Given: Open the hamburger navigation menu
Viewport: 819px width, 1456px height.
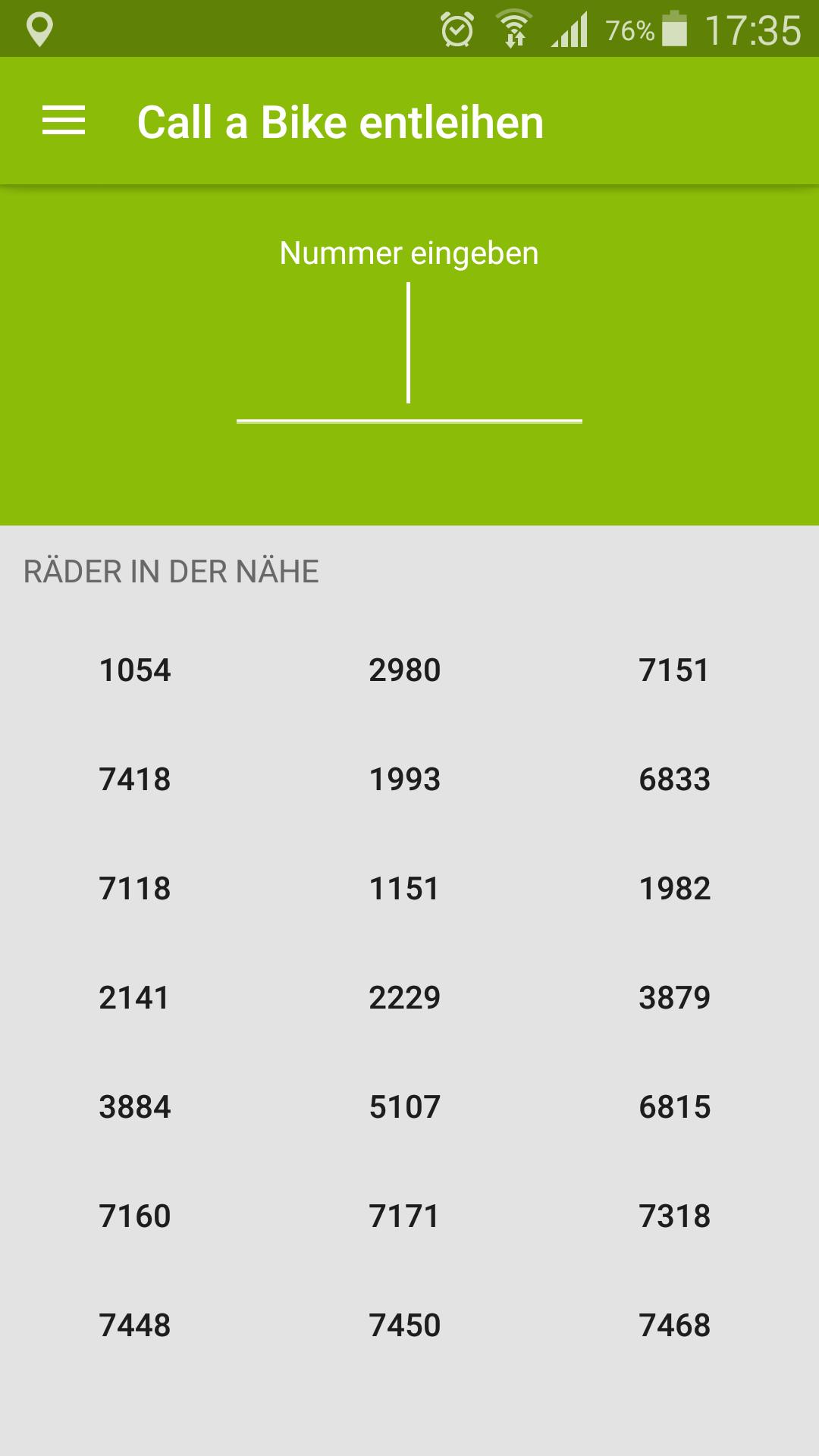Looking at the screenshot, I should point(64,121).
